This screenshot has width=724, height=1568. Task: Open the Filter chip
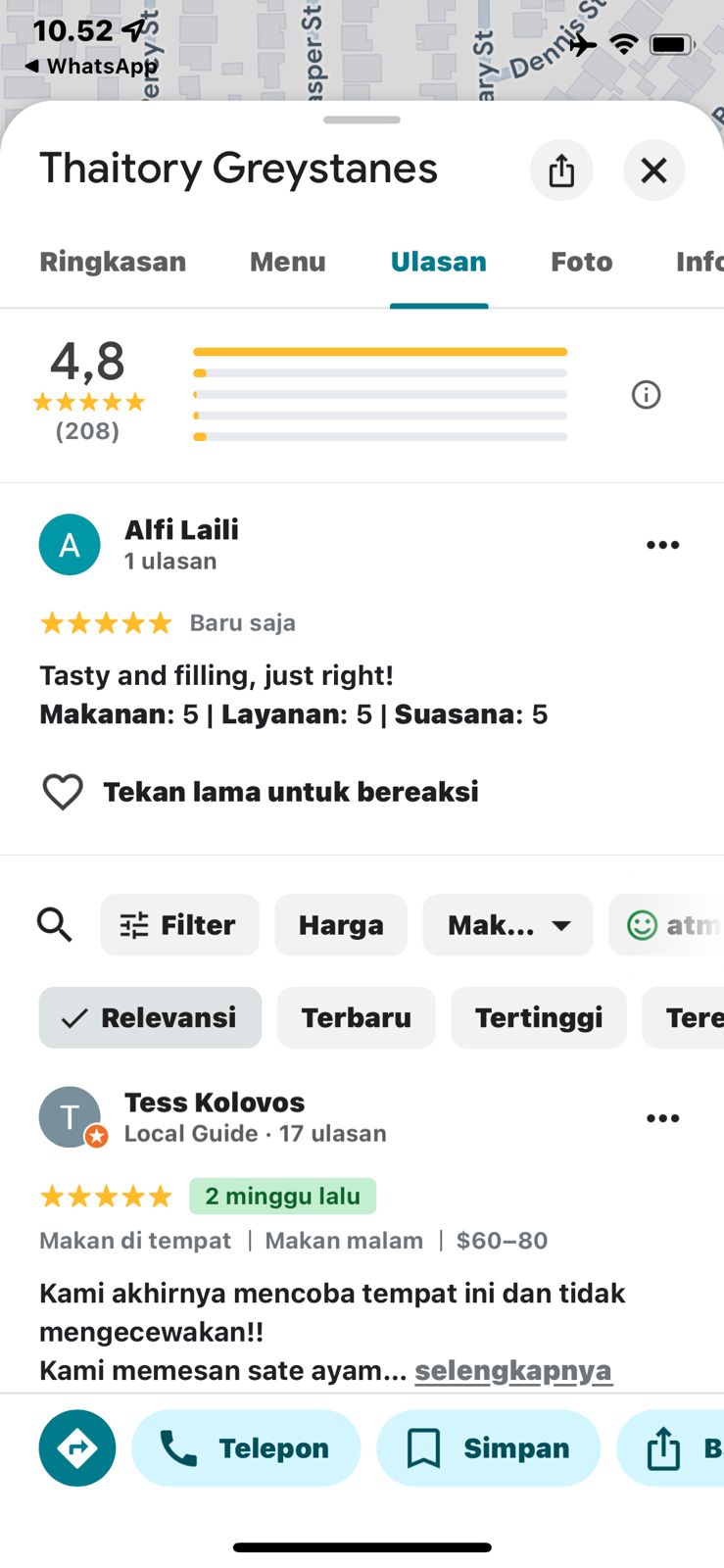point(179,924)
